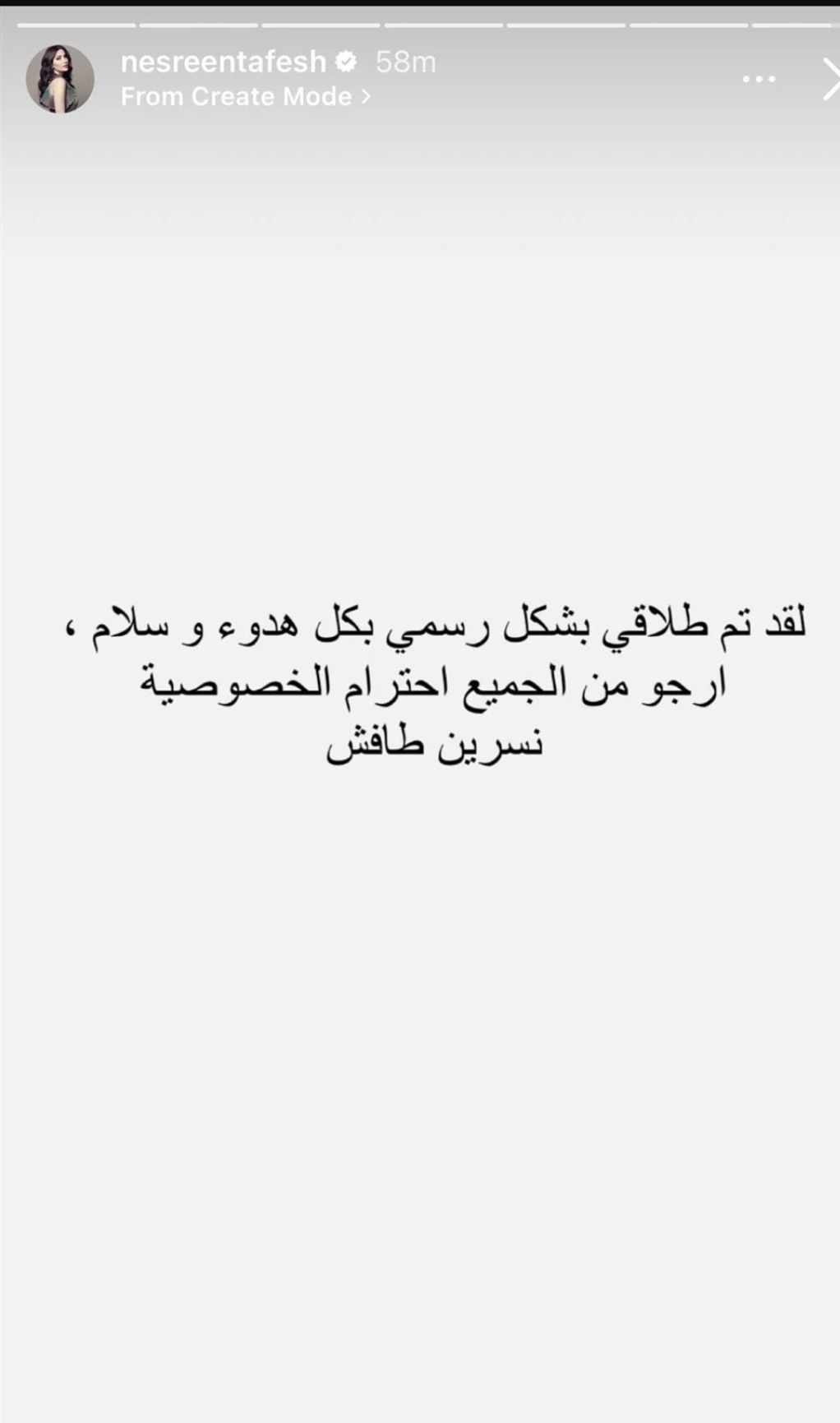Image resolution: width=840 pixels, height=1423 pixels.
Task: Open the three-dot story options menu
Action: (x=759, y=79)
